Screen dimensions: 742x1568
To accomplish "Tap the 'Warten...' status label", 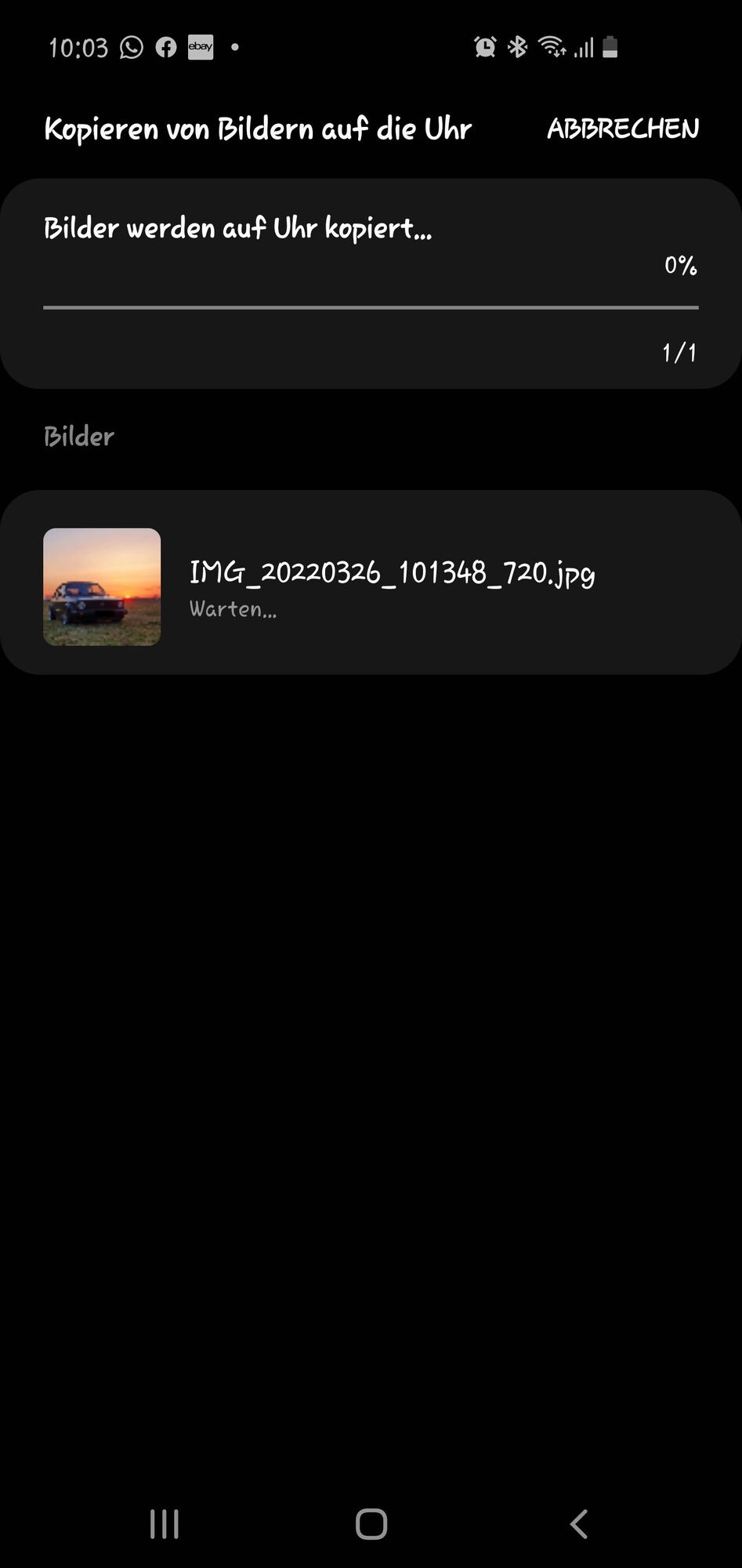I will click(233, 609).
